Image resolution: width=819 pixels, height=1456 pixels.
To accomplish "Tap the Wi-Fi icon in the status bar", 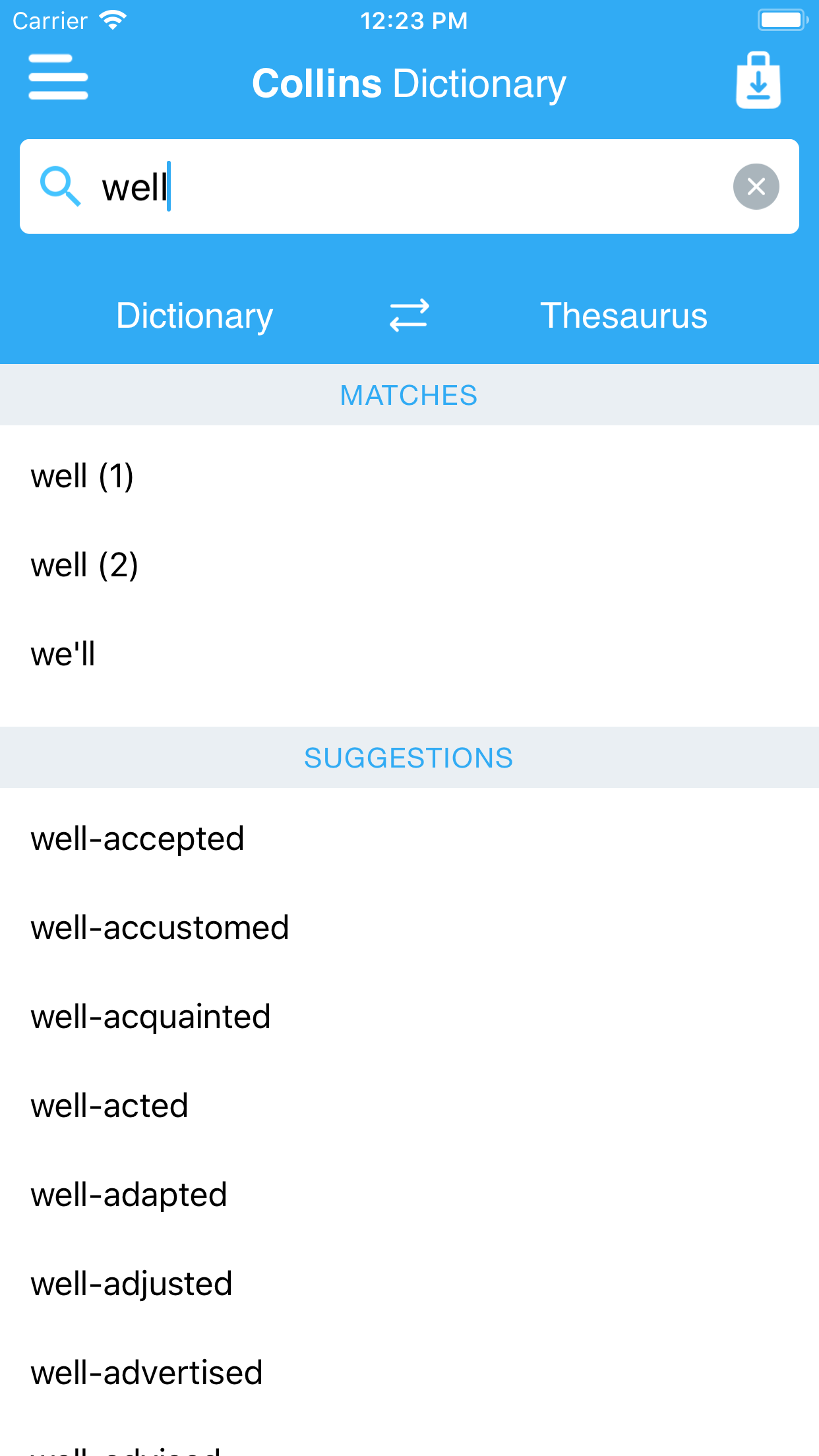I will coord(113,20).
